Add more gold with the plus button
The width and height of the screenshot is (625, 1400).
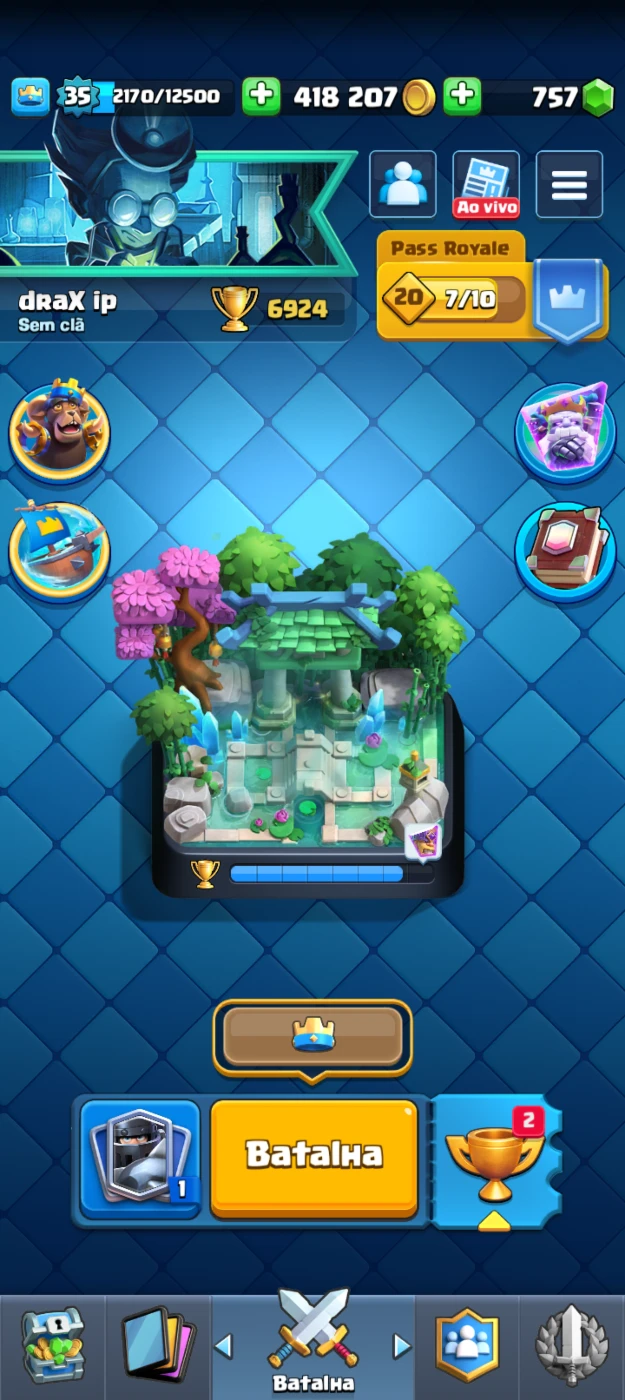[x=261, y=96]
